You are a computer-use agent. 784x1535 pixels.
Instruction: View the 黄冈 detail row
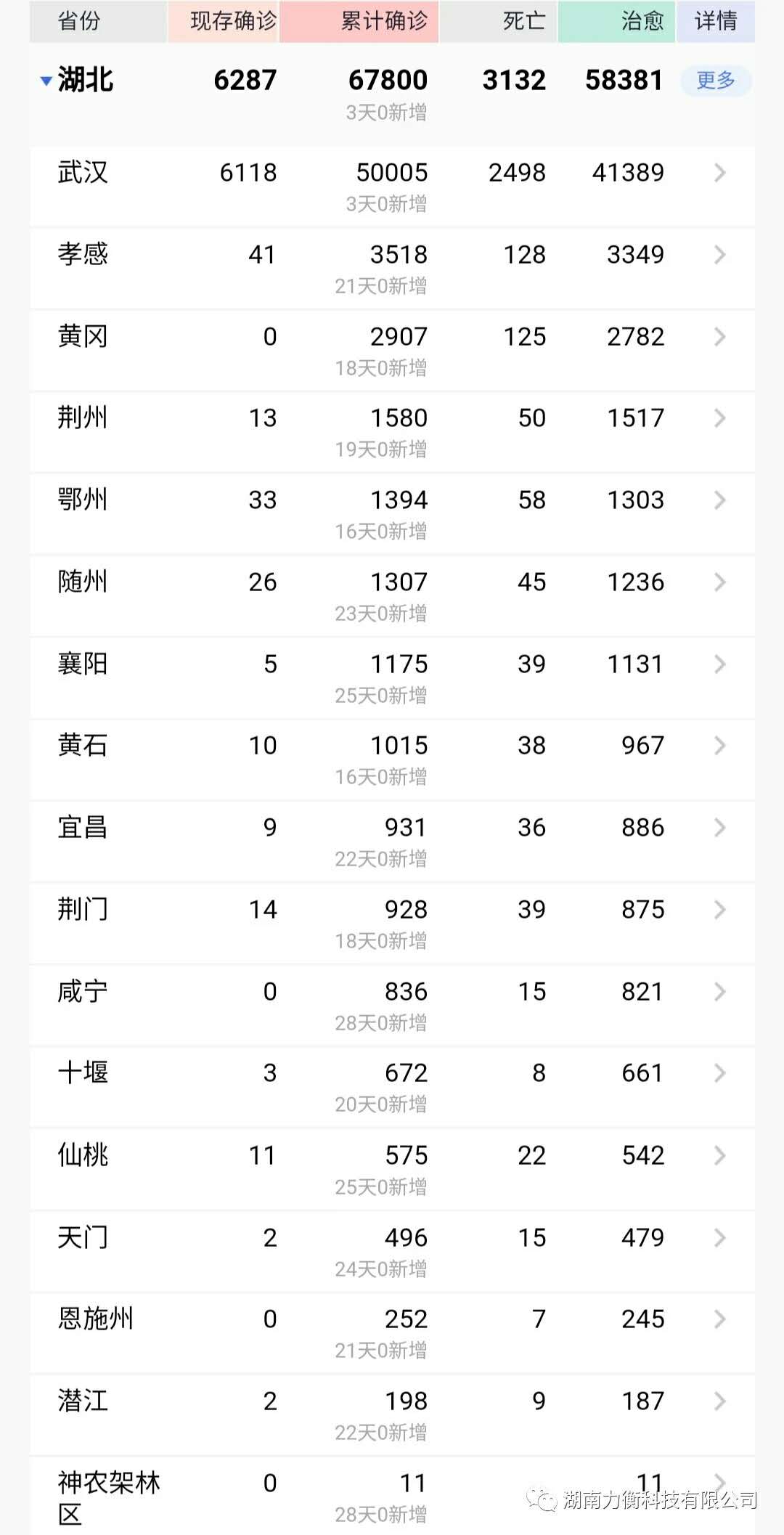pyautogui.click(x=392, y=350)
